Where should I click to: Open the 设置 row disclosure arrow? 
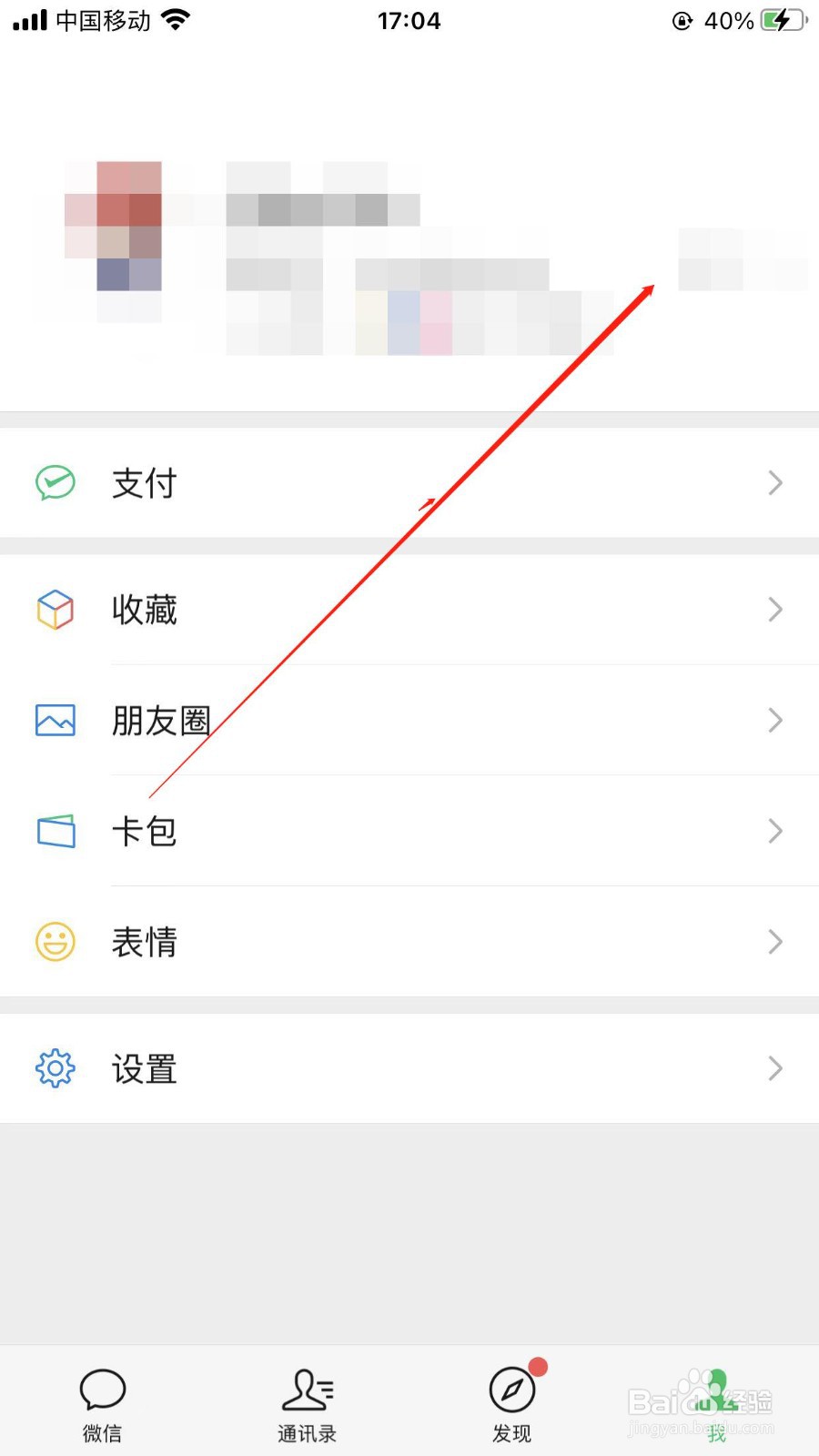tap(774, 1068)
